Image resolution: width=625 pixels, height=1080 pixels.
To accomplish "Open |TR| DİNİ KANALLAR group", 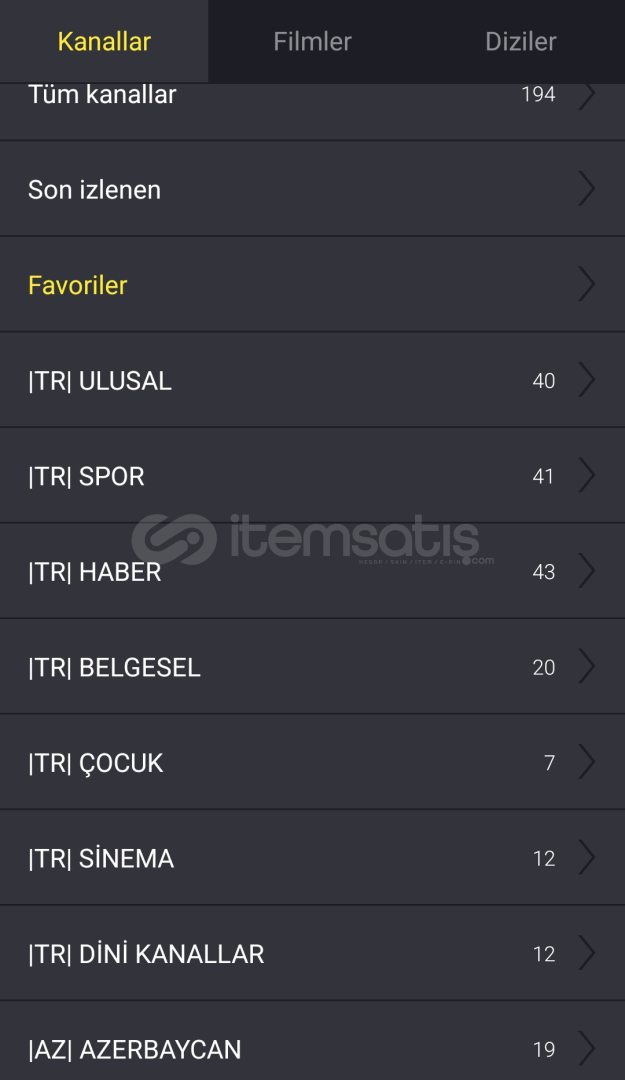I will pyautogui.click(x=312, y=954).
